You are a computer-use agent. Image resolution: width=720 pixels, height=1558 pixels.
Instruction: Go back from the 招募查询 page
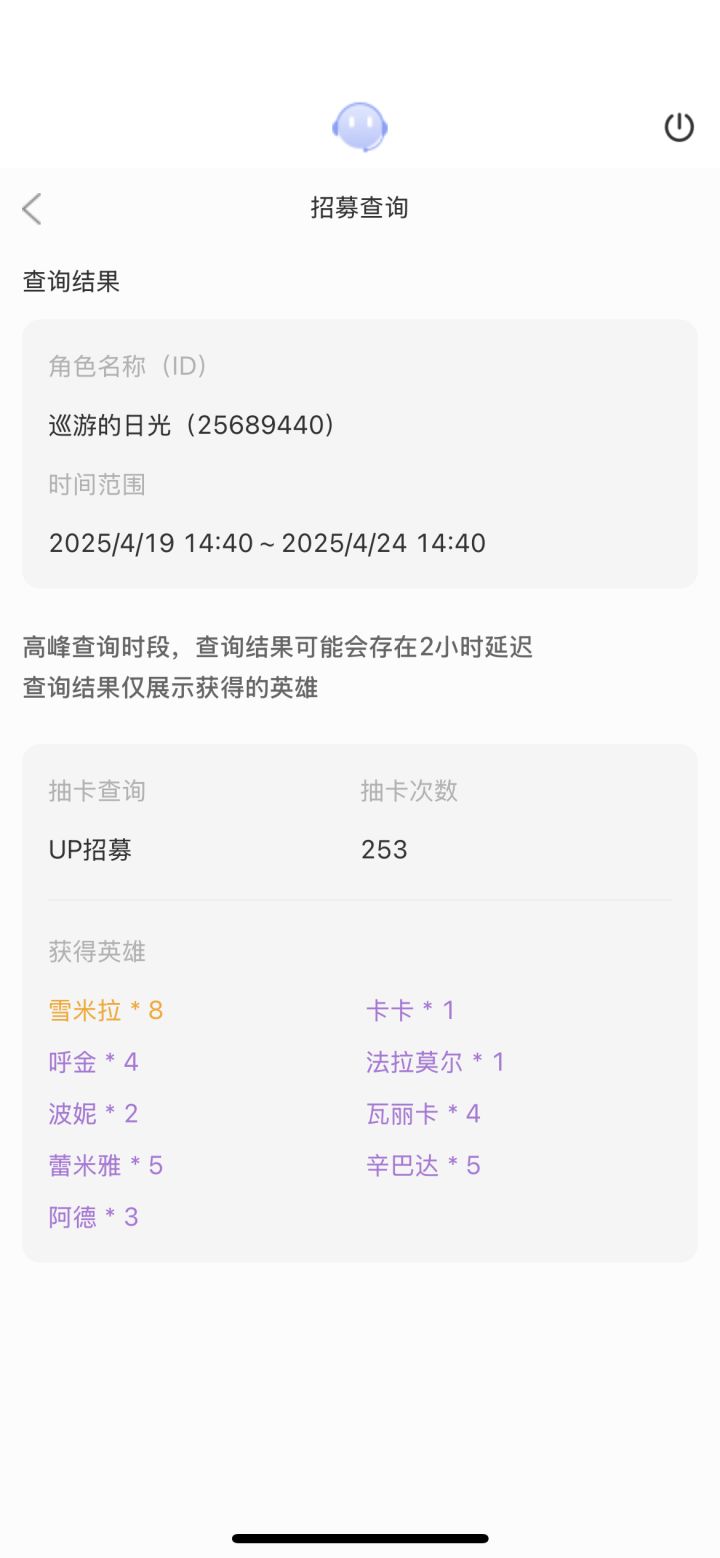32,208
